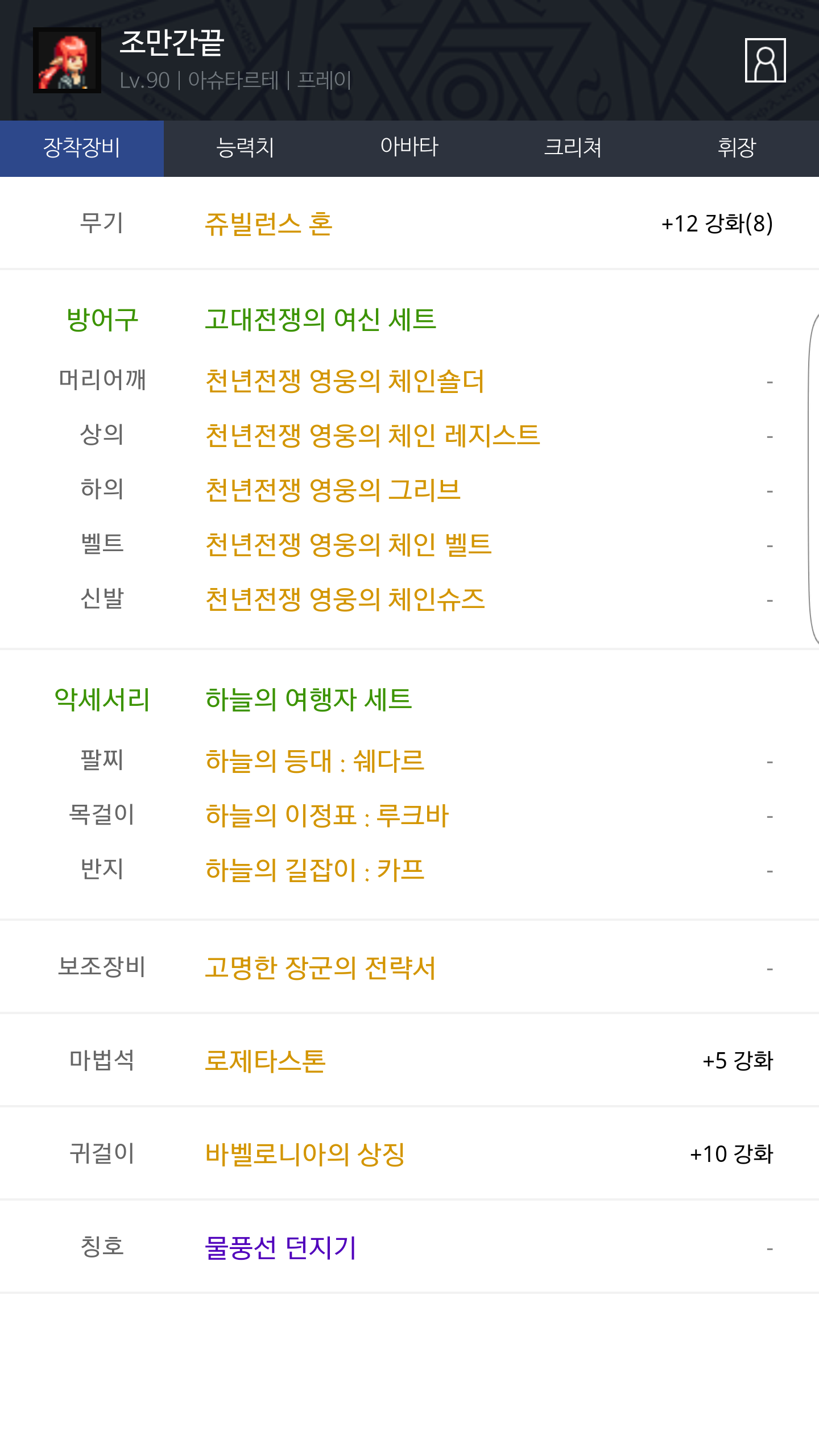The width and height of the screenshot is (819, 1456).
Task: Open title 물풍선 던지기
Action: coord(280,1247)
